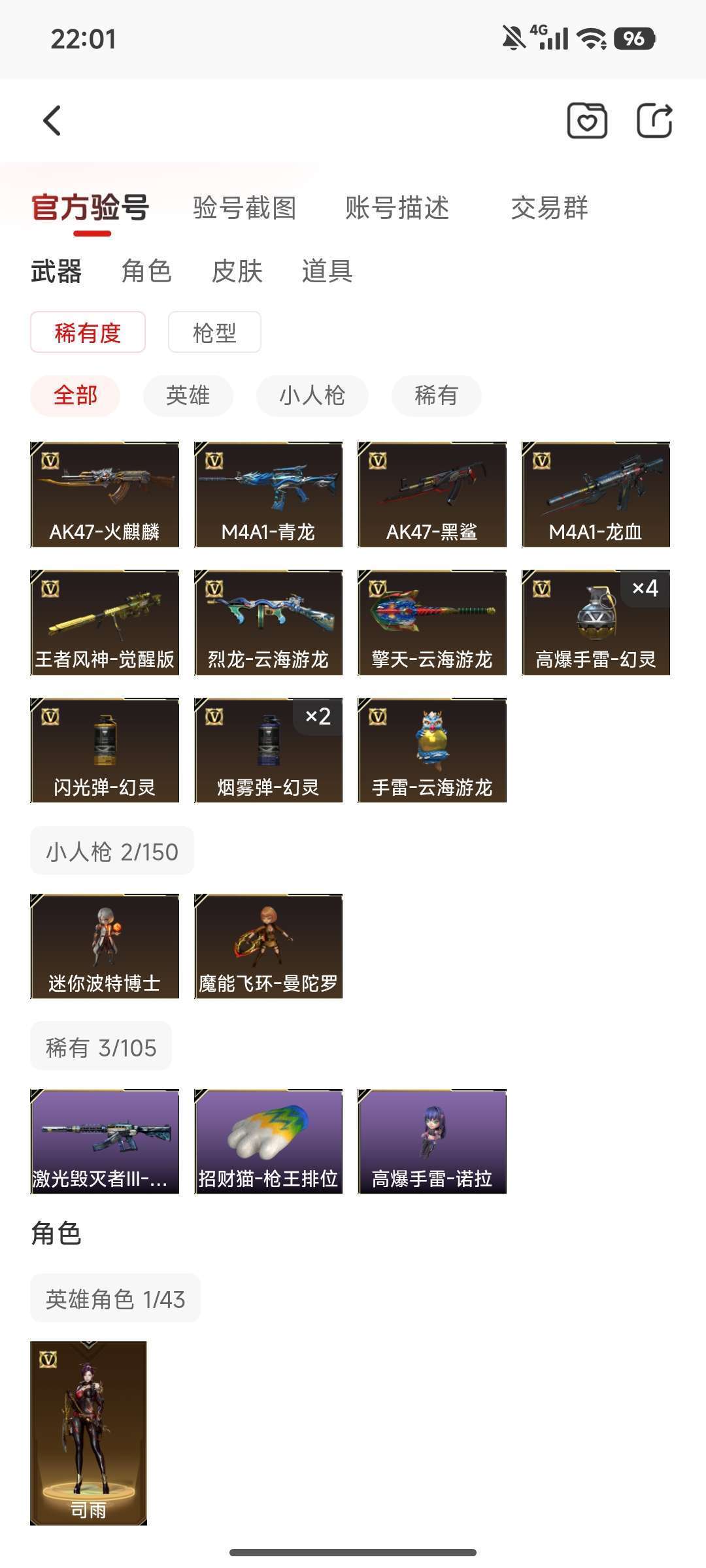
Task: Open the AK47-火麒麟 weapon tile
Action: (105, 495)
